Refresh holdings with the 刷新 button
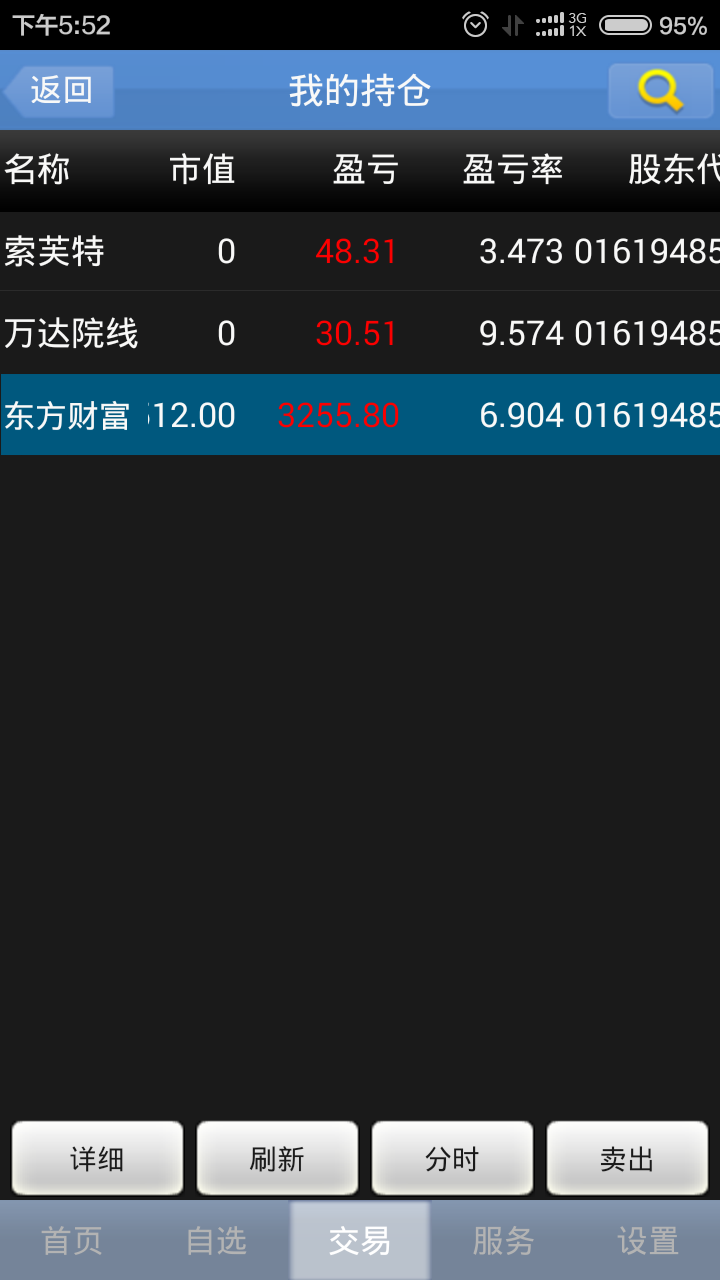Viewport: 720px width, 1280px height. pyautogui.click(x=277, y=1158)
